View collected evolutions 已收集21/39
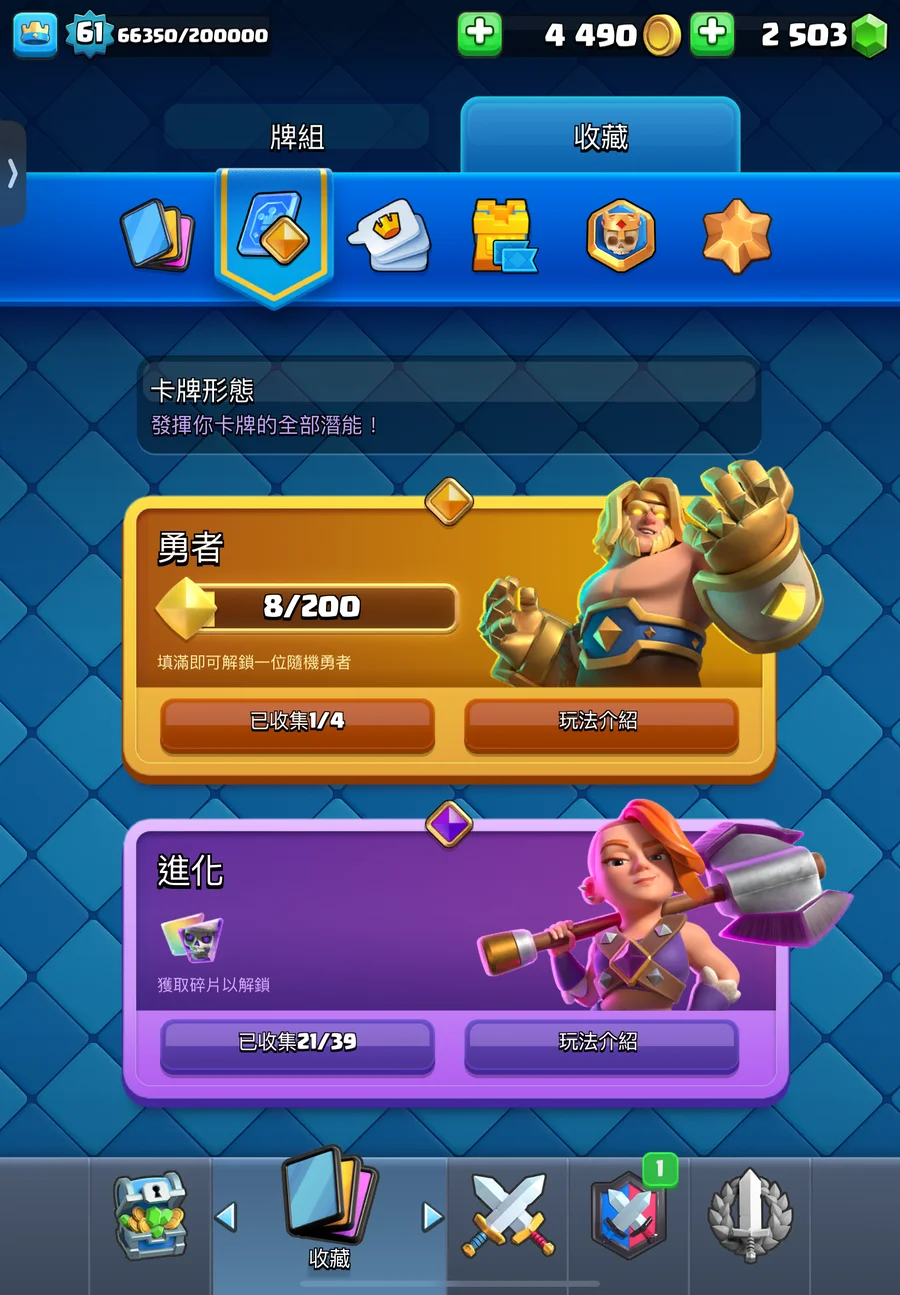Viewport: 900px width, 1295px height. tap(297, 1042)
